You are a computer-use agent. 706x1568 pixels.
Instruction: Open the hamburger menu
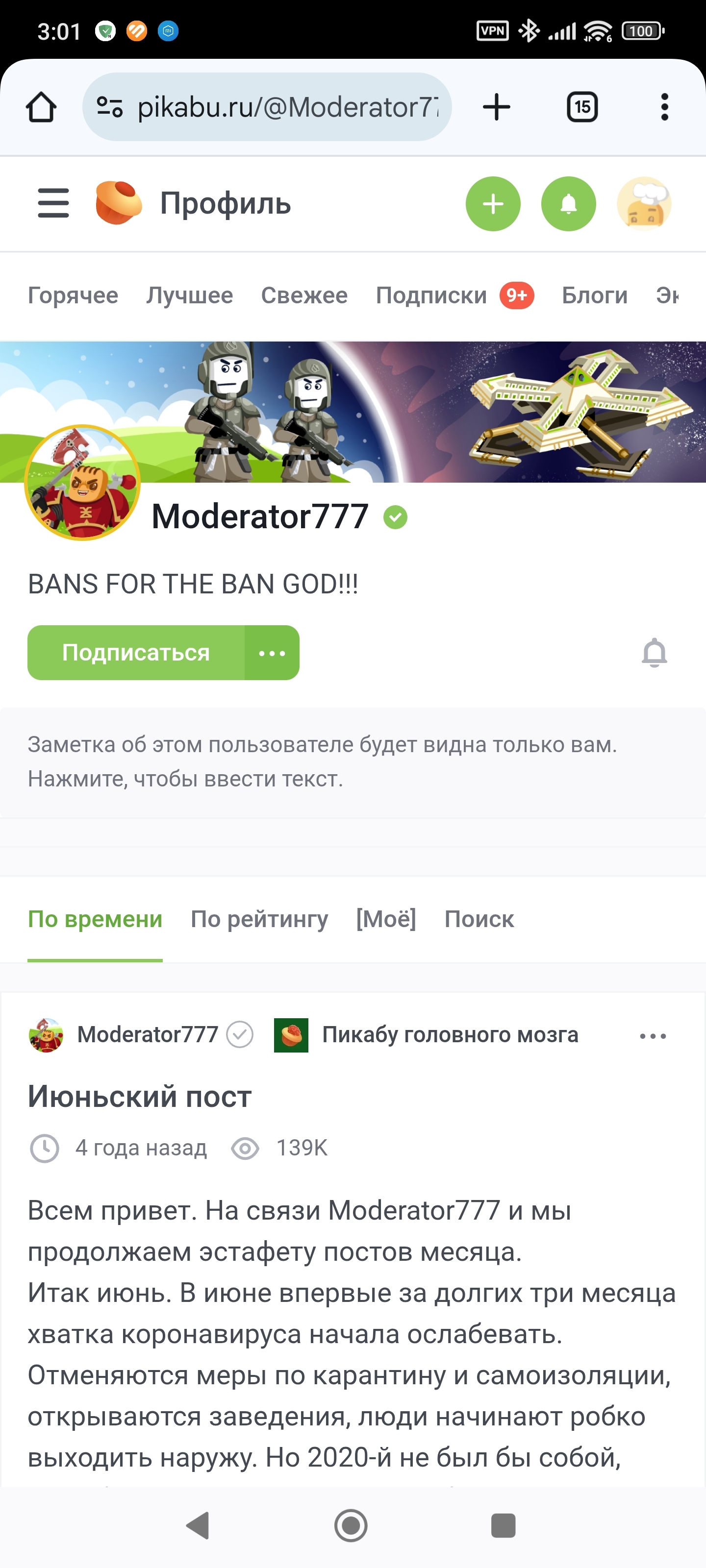tap(53, 203)
